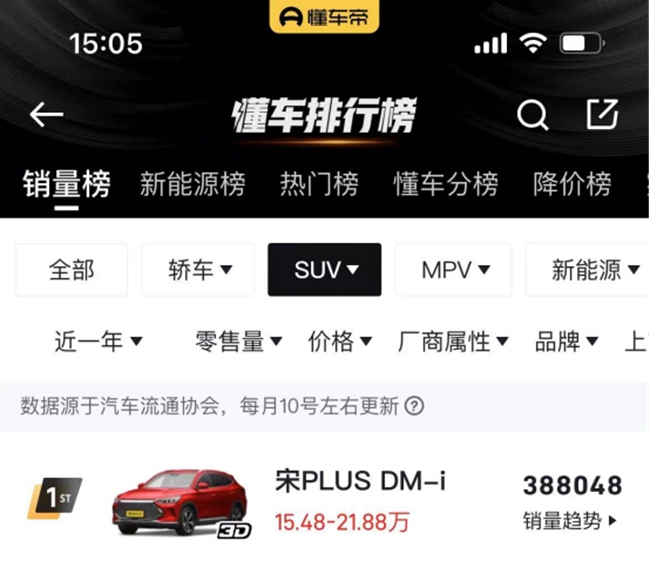The image size is (650, 581).
Task: Open the search magnifier icon
Action: point(532,116)
